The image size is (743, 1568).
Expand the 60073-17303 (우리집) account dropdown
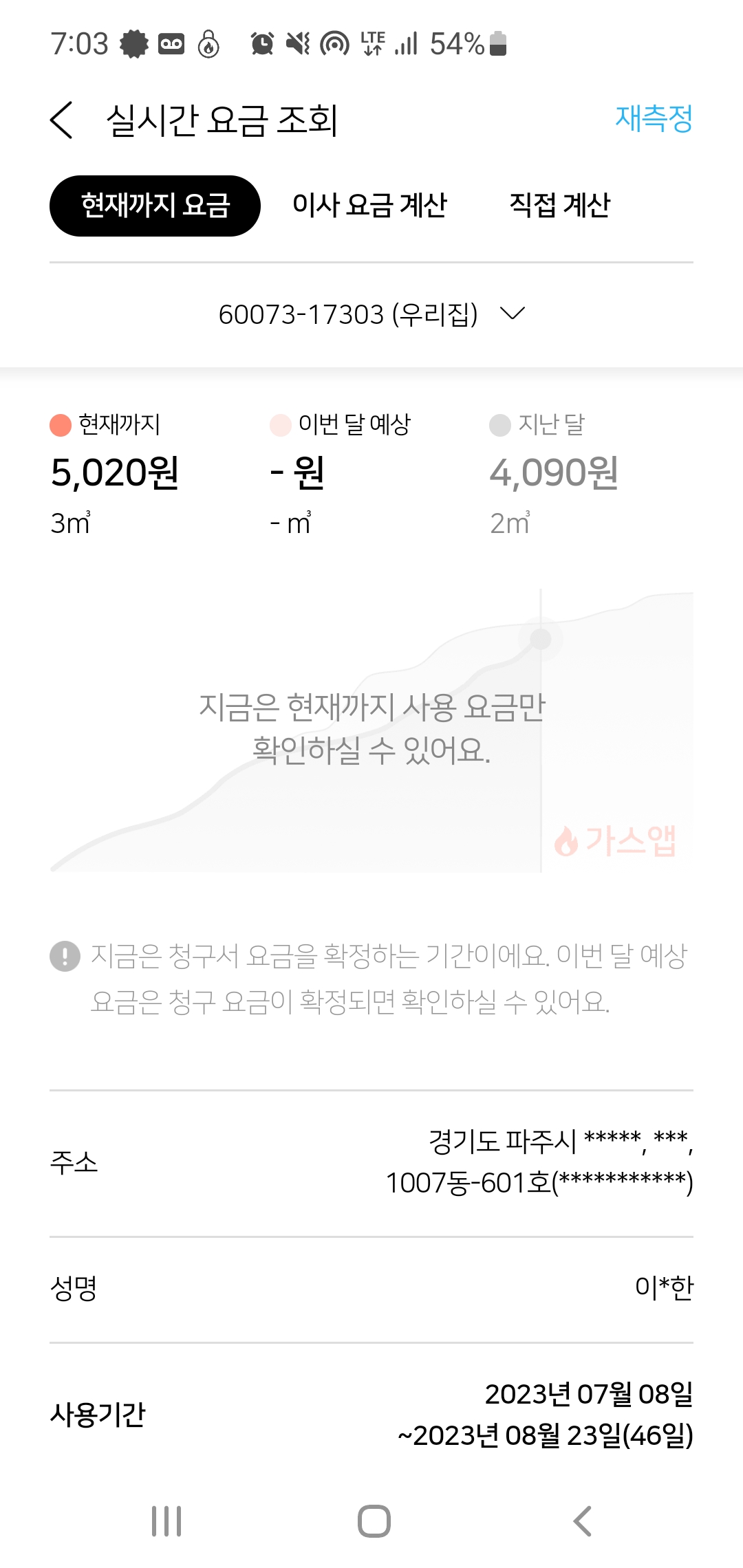[x=371, y=314]
